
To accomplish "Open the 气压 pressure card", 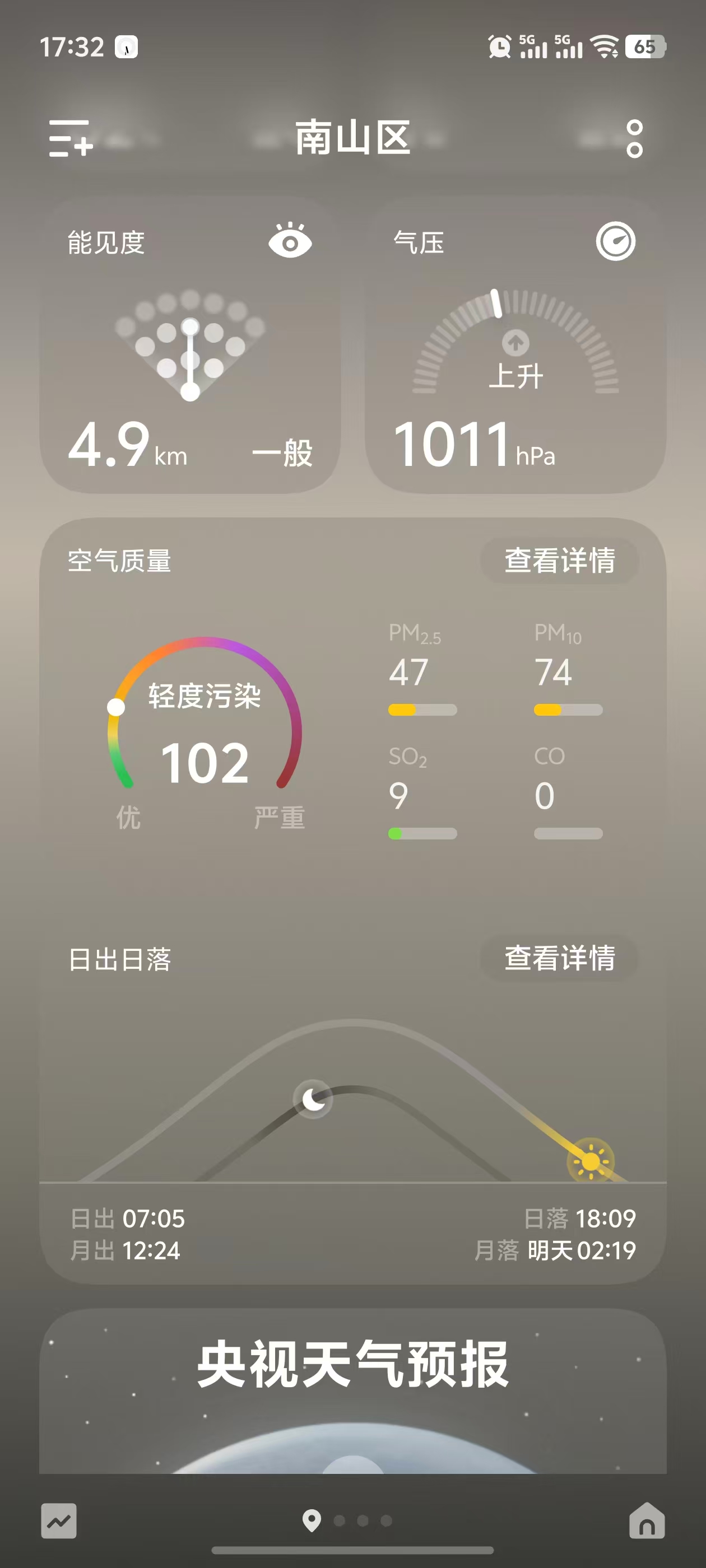I will tap(515, 345).
